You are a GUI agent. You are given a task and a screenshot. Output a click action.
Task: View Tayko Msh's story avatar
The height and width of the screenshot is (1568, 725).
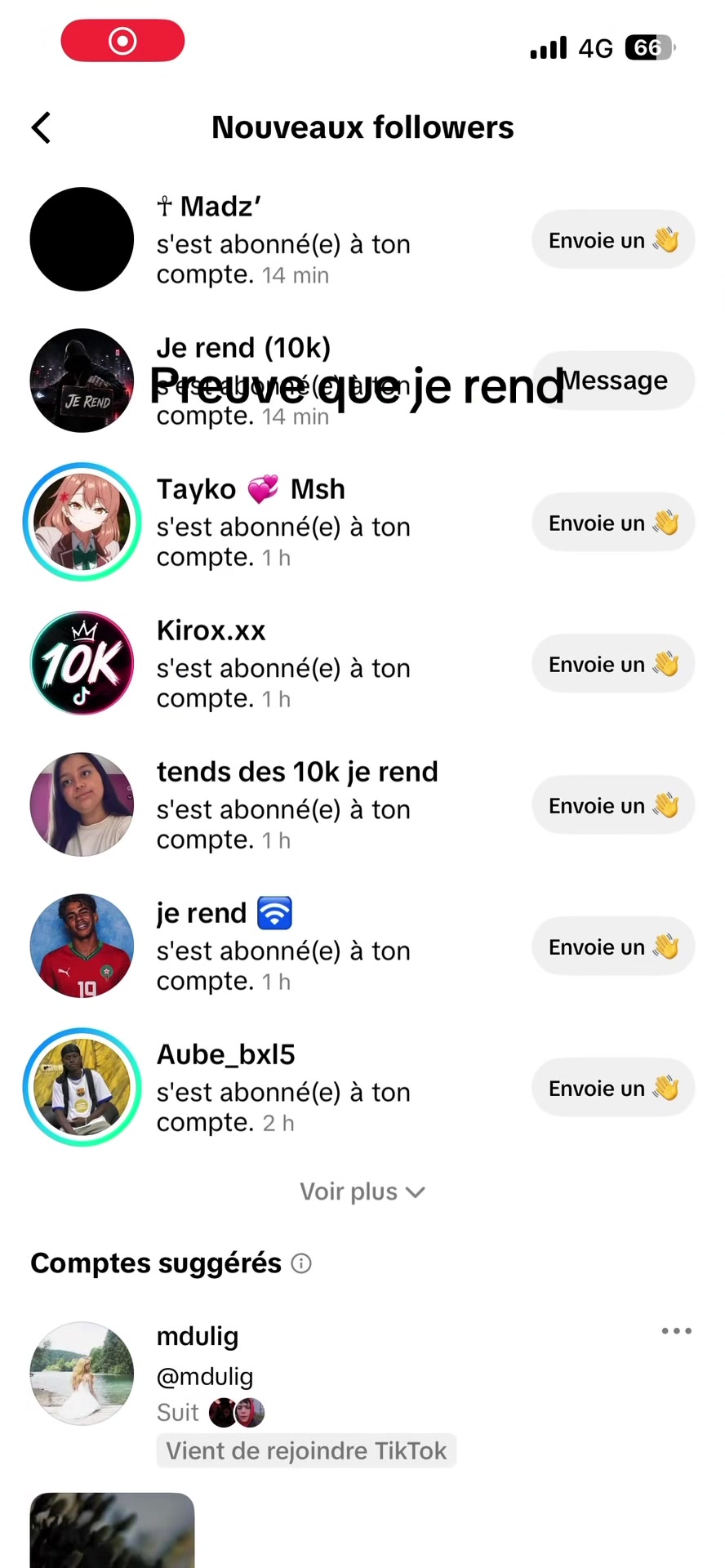pos(82,522)
